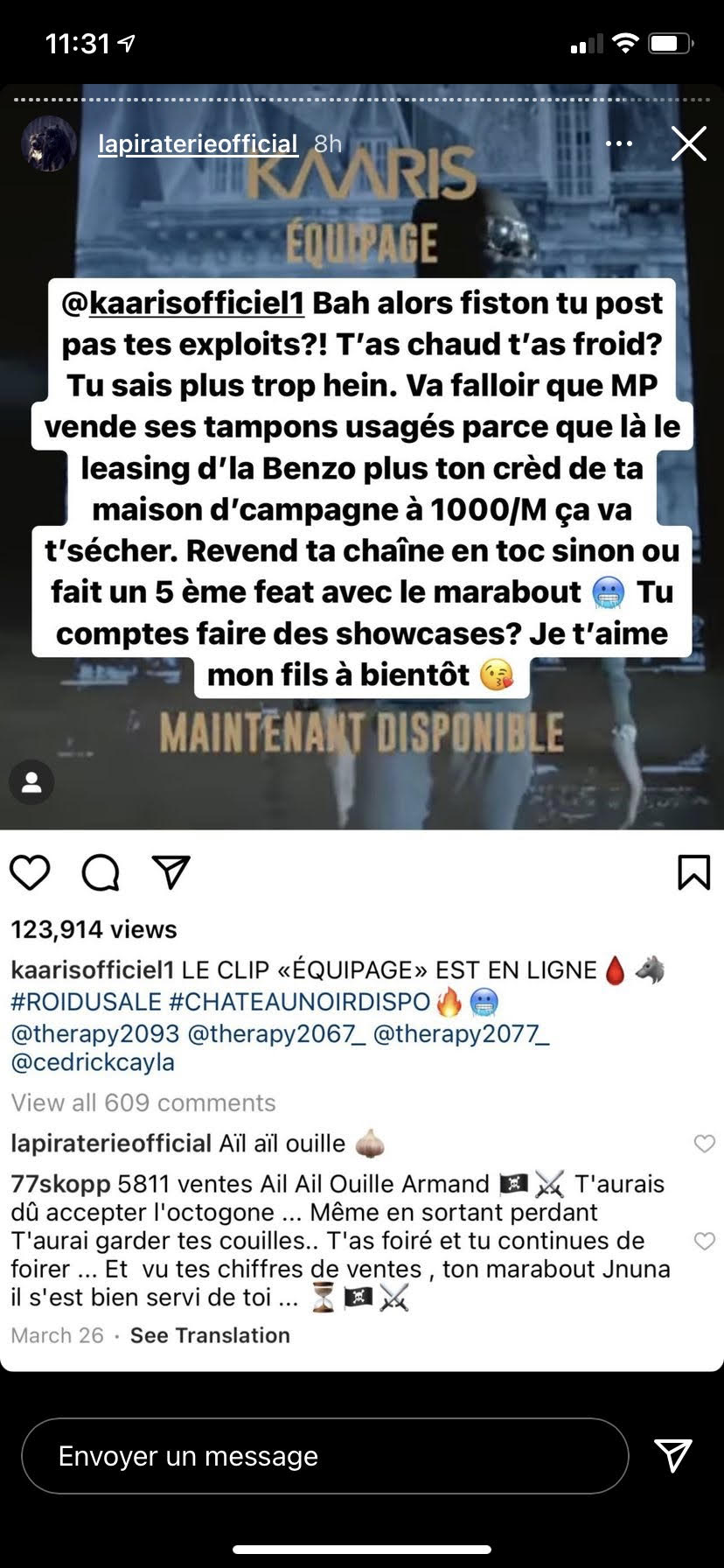
Task: Open the @kaarisofficiel1 mention in the story
Action: point(183,303)
